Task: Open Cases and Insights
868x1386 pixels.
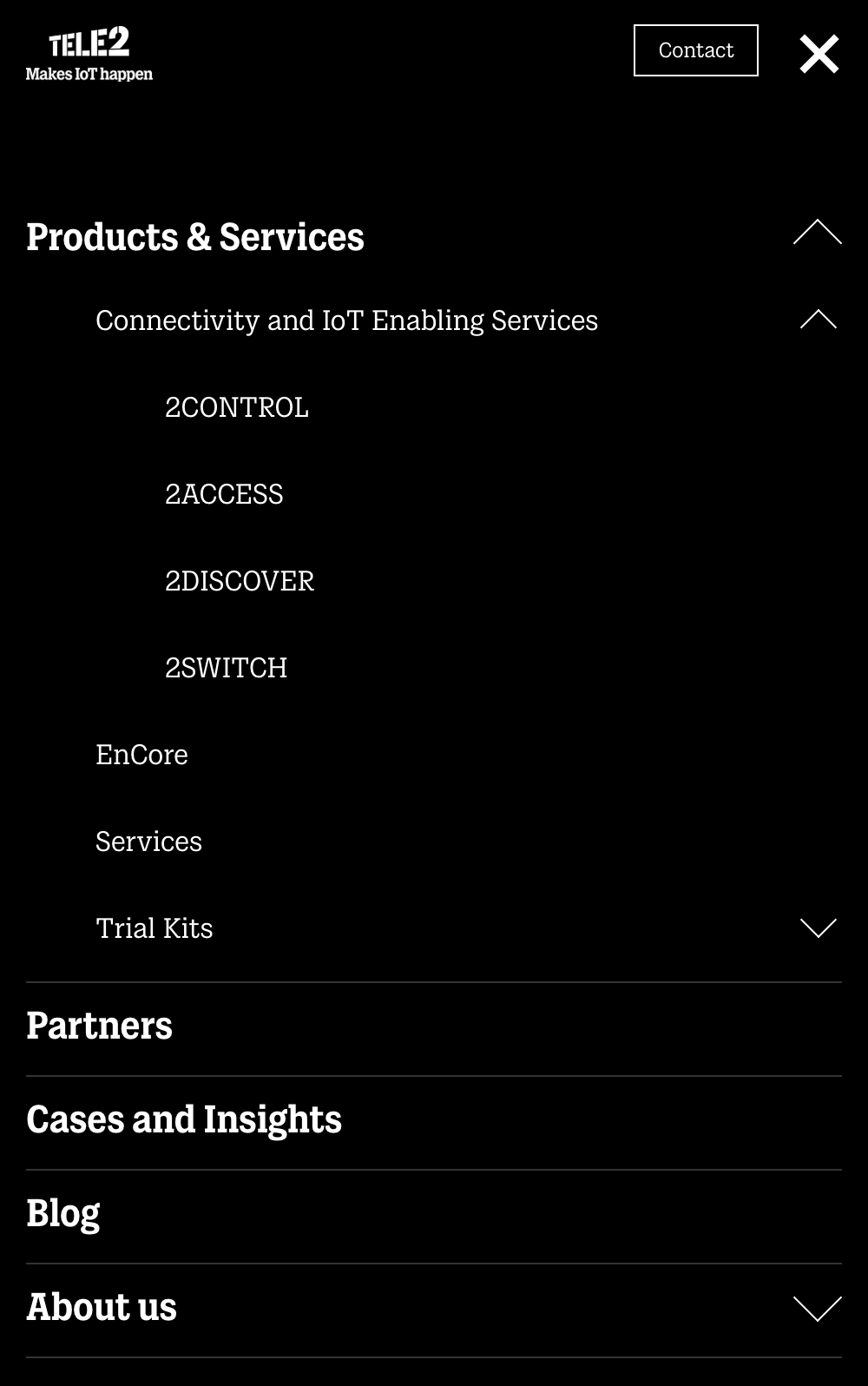Action: coord(184,1119)
